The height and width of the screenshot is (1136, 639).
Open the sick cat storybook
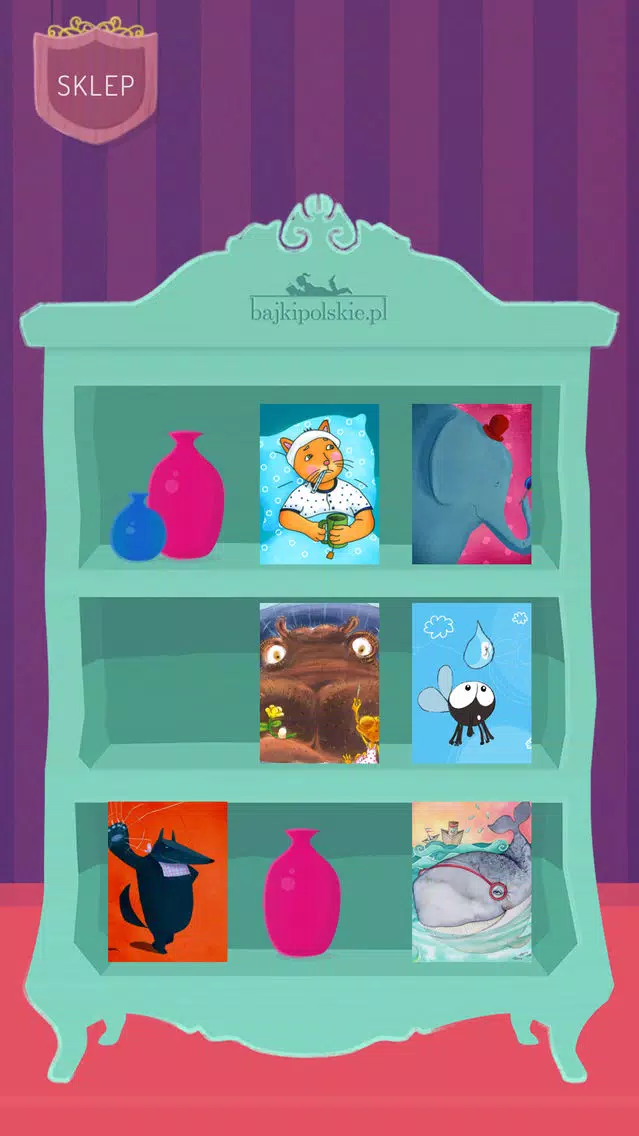(x=320, y=484)
